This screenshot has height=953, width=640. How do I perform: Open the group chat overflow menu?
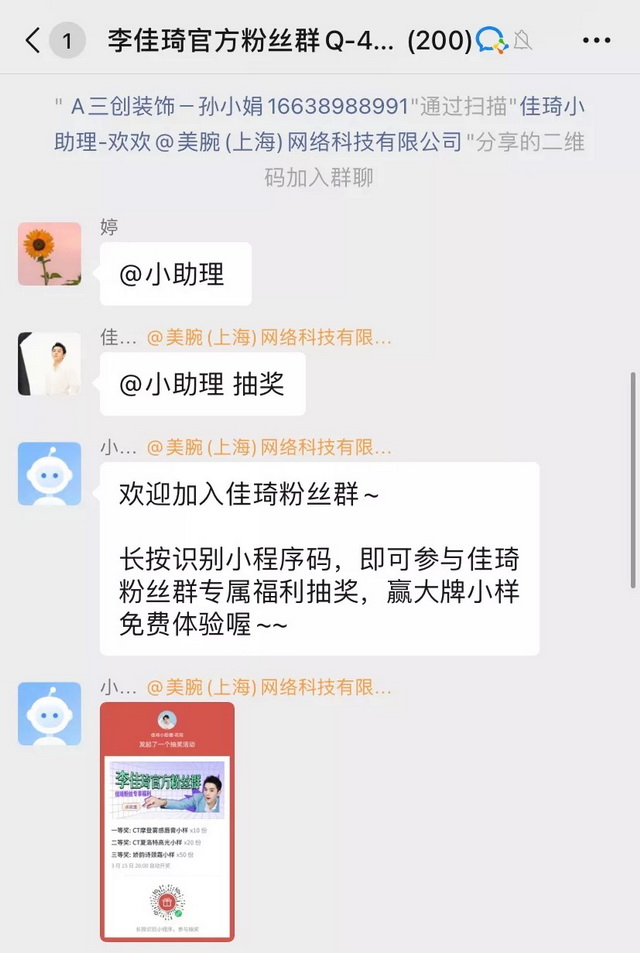coord(596,41)
